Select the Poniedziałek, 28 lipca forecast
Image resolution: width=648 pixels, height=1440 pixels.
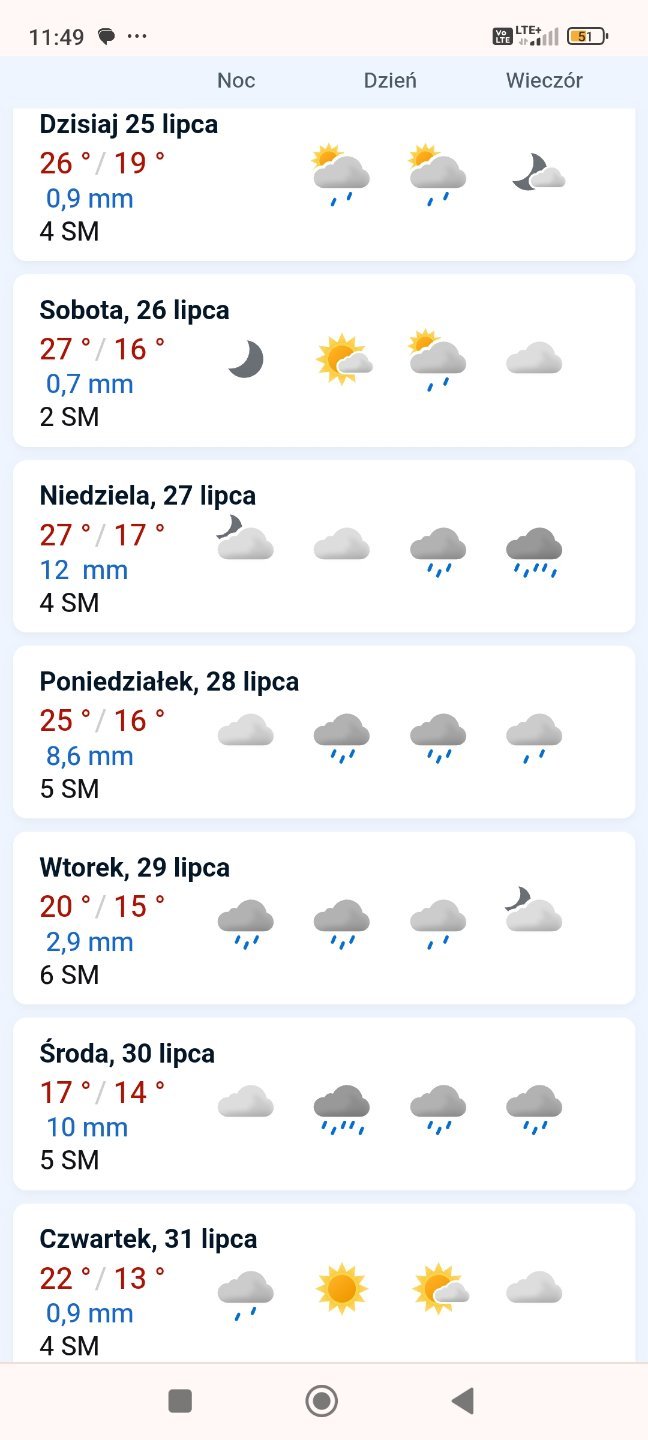point(323,732)
